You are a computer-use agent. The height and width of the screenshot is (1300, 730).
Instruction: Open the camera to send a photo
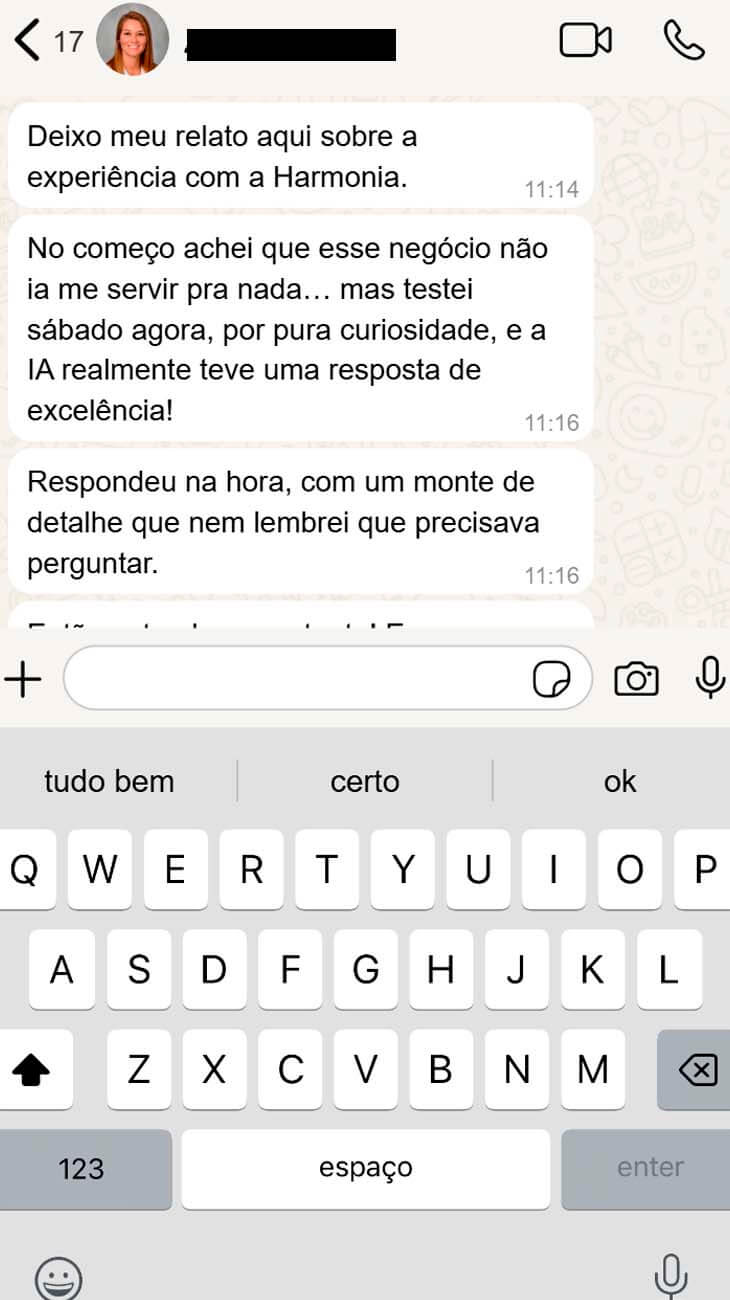[636, 680]
